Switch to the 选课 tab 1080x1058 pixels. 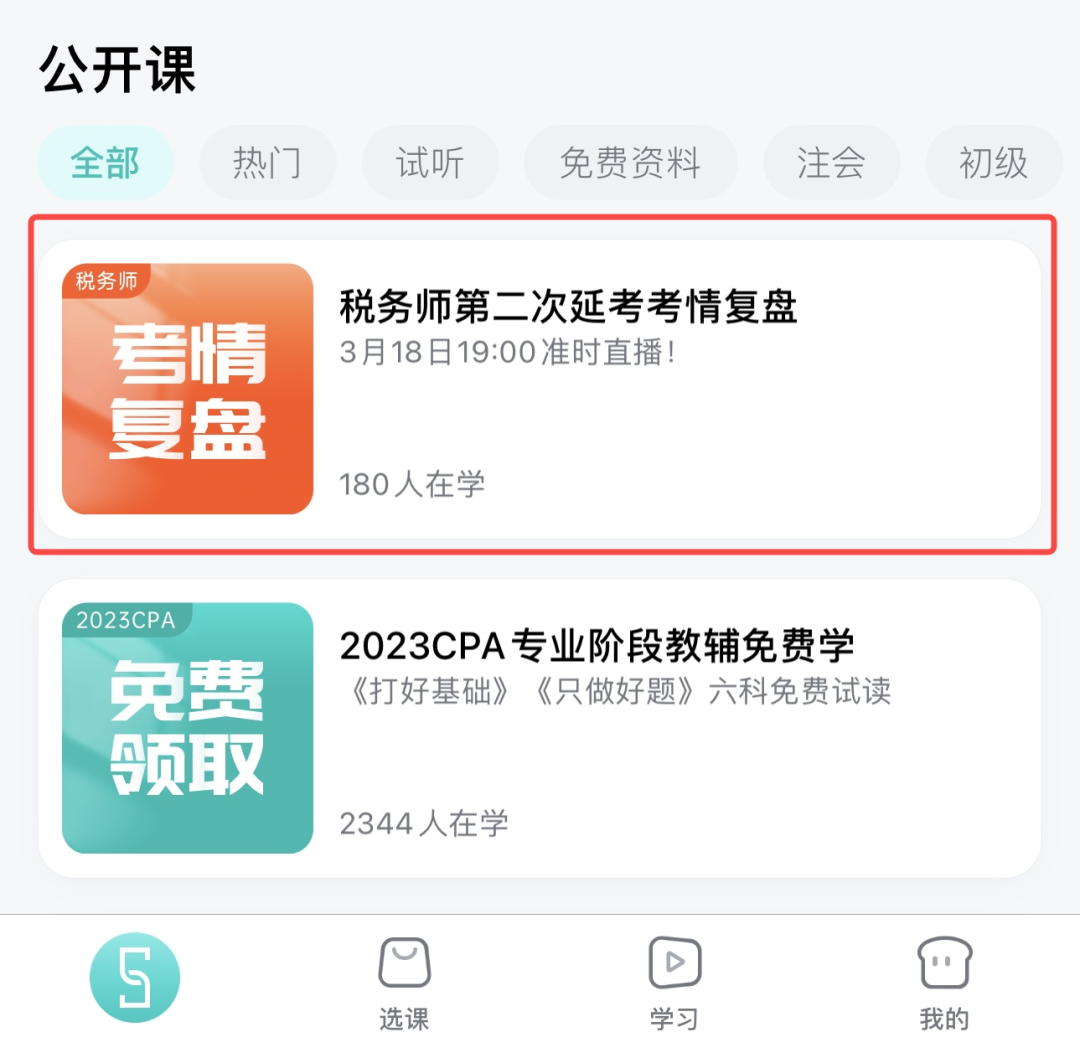(404, 985)
